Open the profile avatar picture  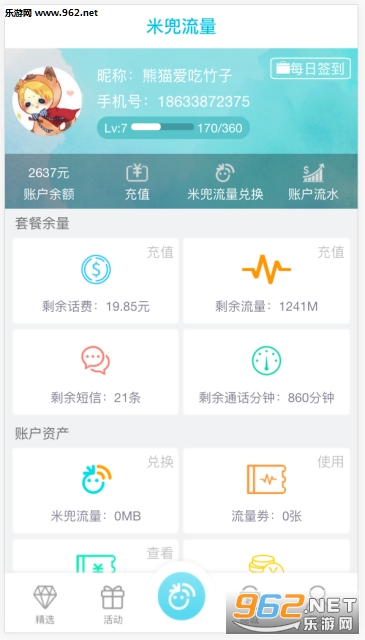click(x=47, y=100)
